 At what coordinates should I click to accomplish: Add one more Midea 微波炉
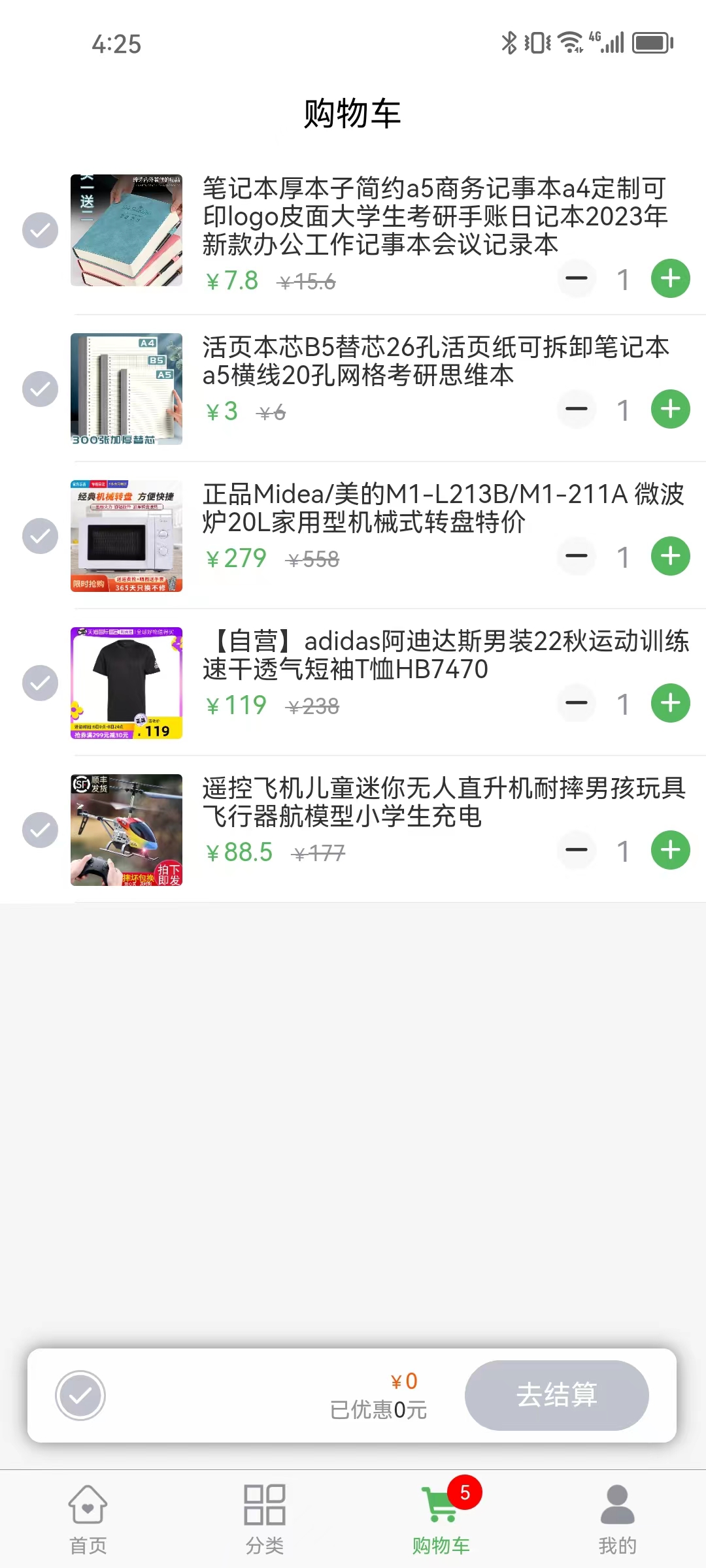click(670, 557)
